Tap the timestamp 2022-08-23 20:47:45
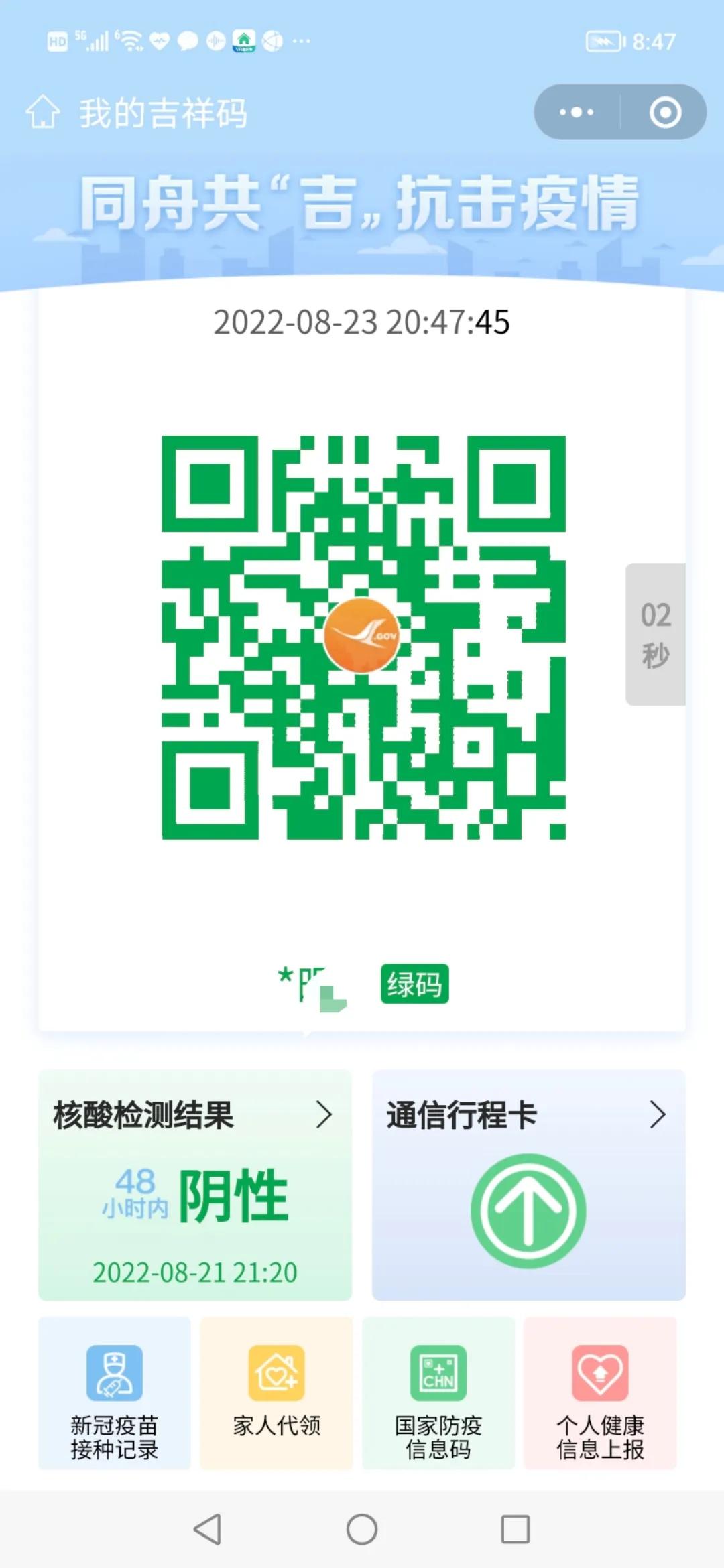 point(362,323)
